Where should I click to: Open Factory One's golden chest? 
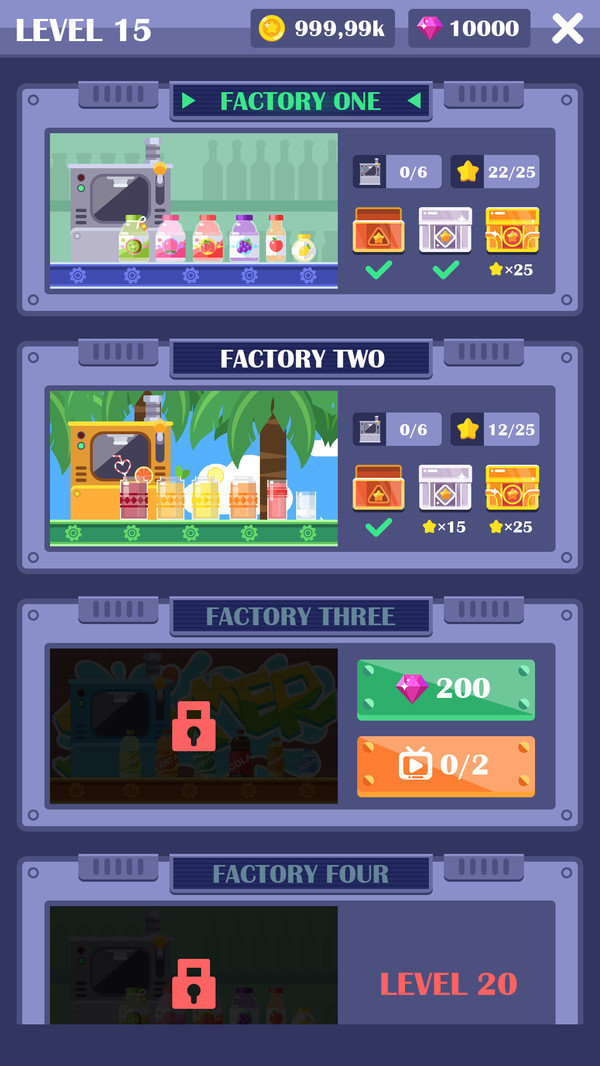pos(512,231)
